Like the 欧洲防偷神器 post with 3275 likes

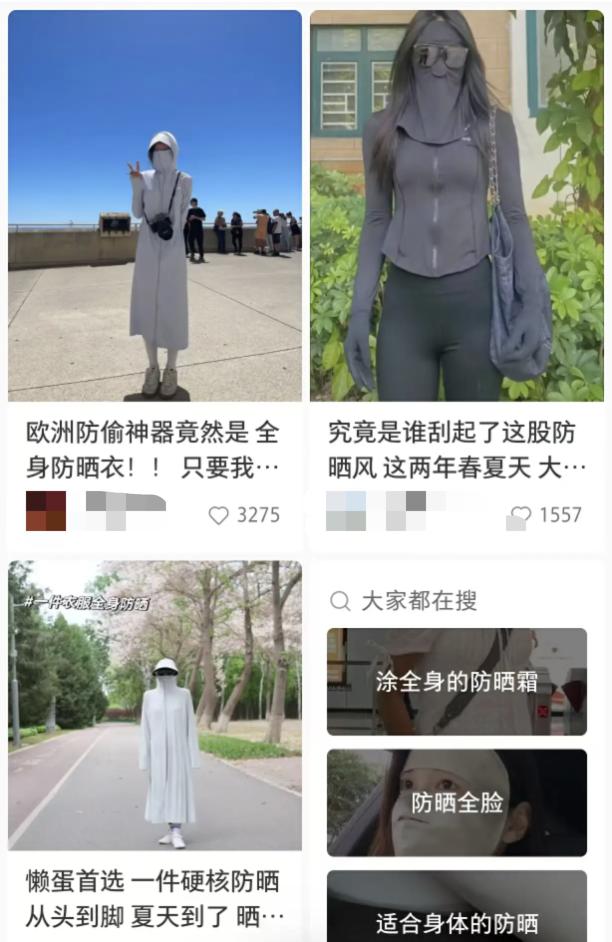pos(219,515)
